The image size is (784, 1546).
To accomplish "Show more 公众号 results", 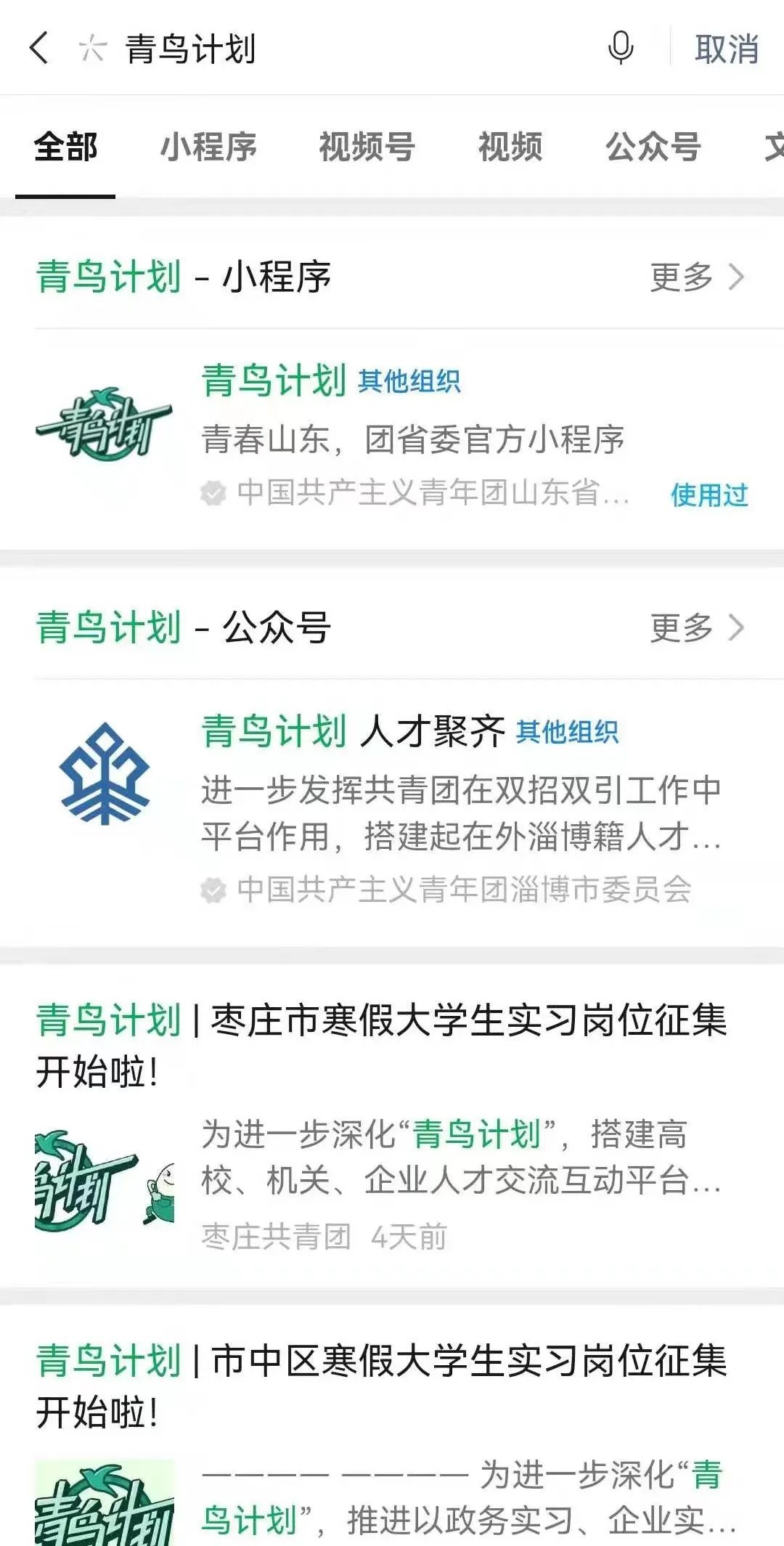I will (x=697, y=627).
